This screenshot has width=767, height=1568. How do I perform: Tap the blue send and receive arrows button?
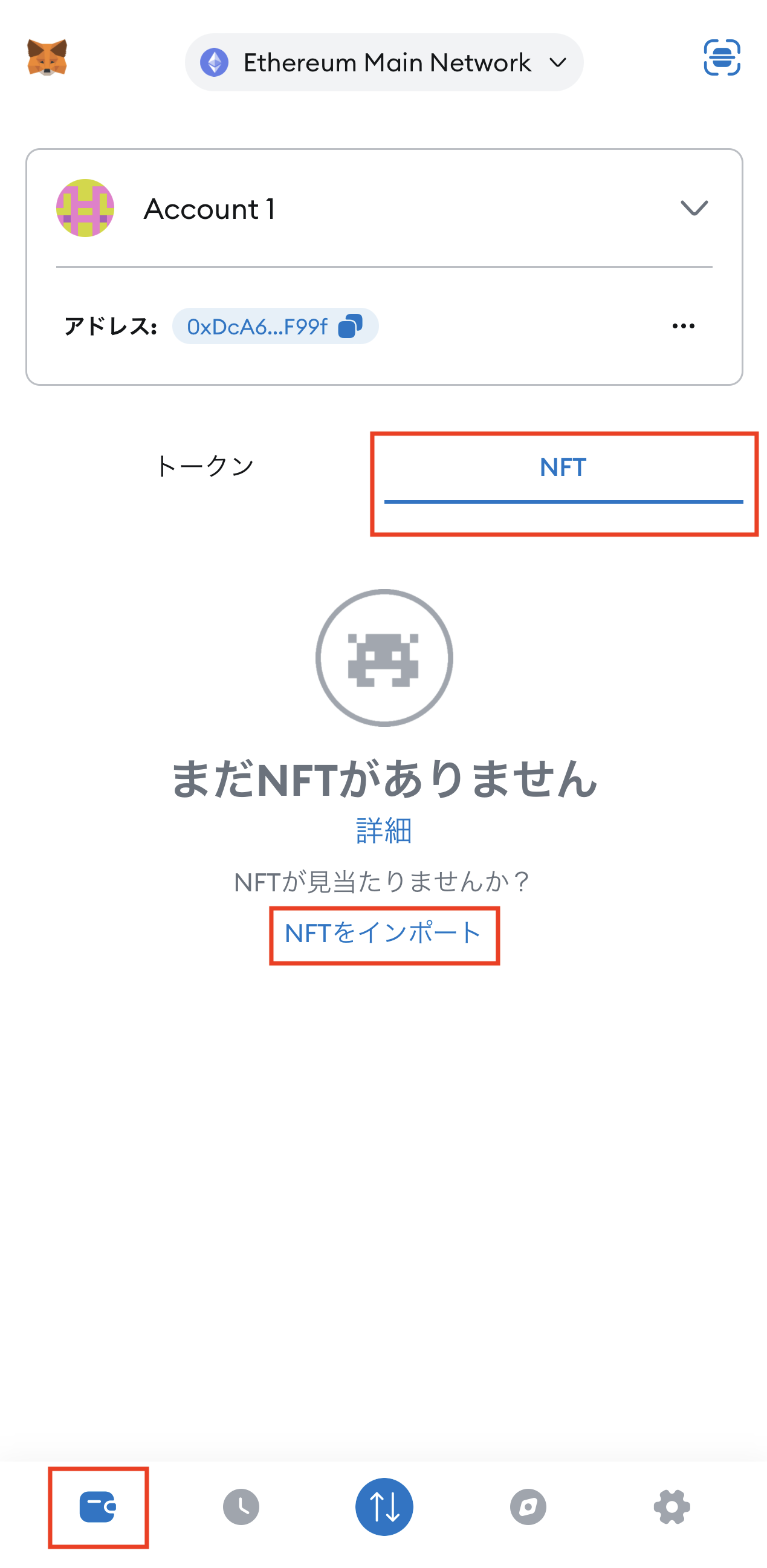[384, 1507]
